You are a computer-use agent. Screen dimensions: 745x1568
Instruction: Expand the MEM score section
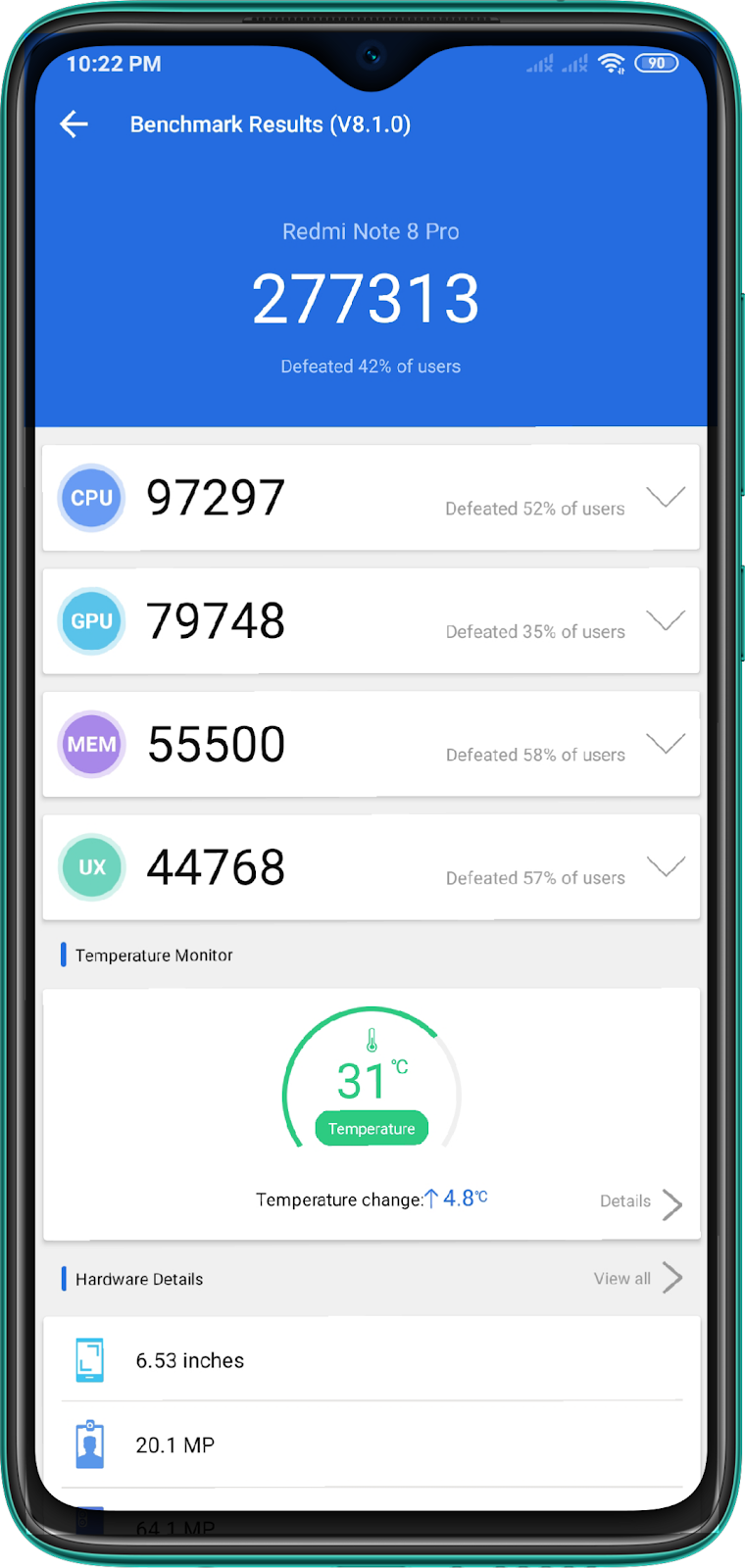(x=666, y=744)
